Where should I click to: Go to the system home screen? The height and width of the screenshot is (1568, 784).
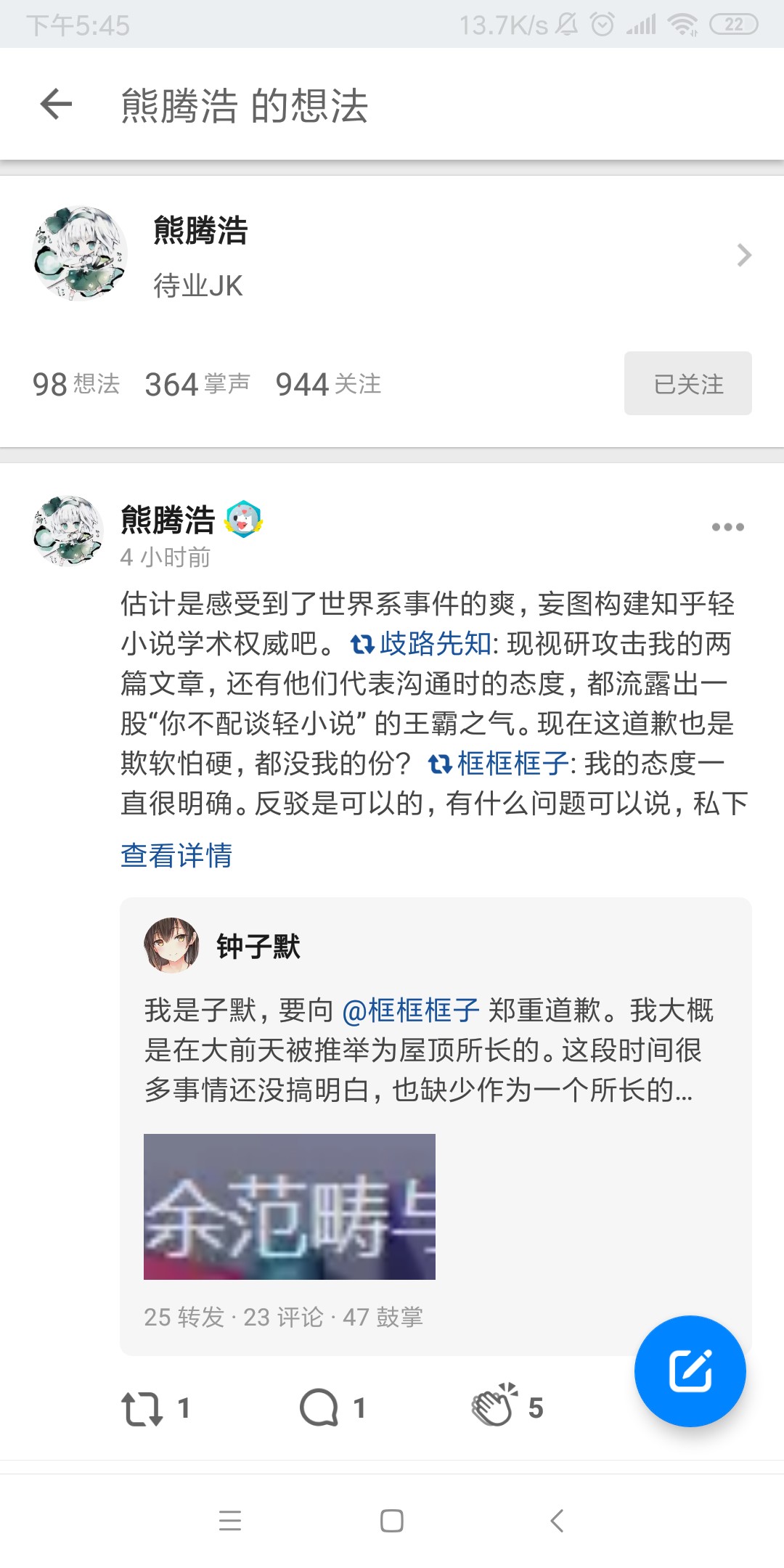click(x=392, y=1520)
